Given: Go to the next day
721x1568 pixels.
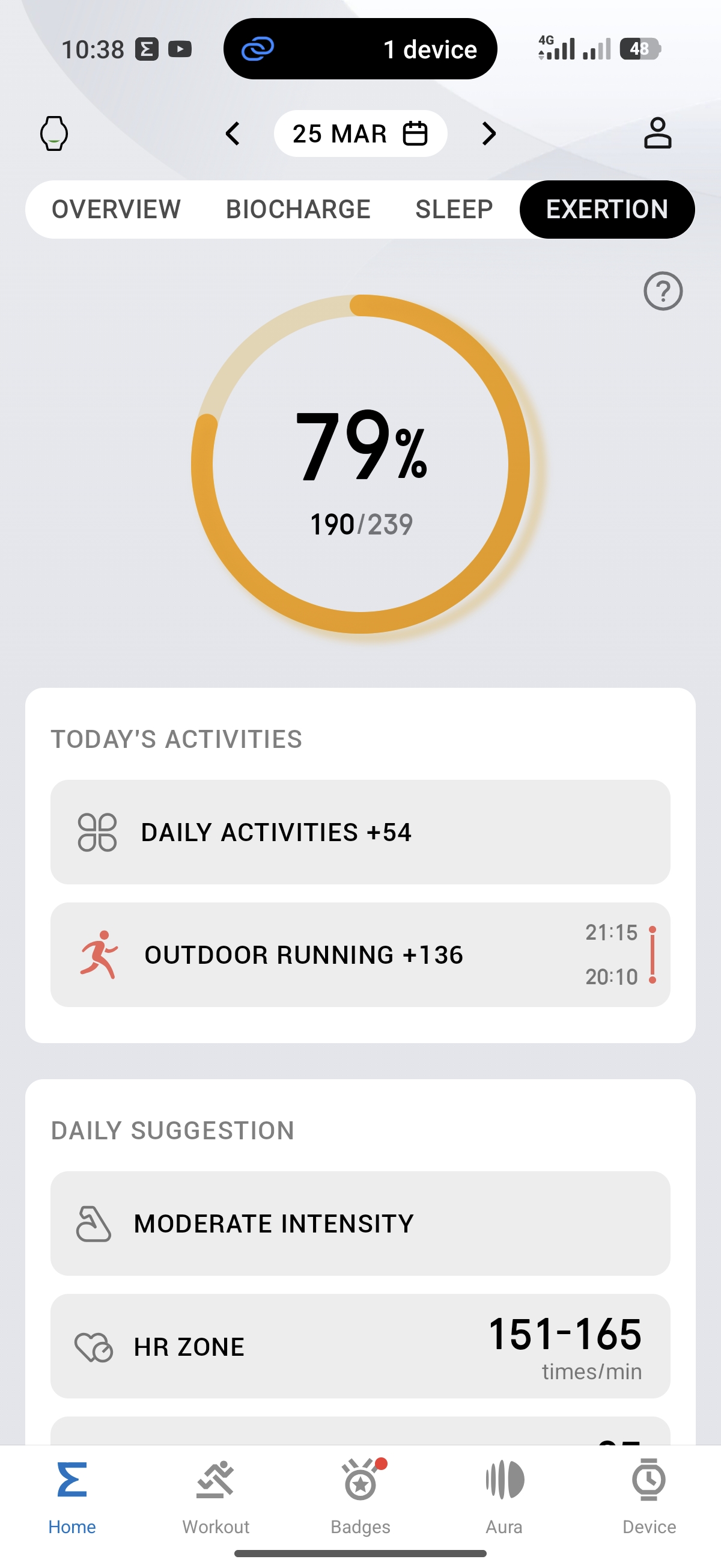Looking at the screenshot, I should (488, 133).
